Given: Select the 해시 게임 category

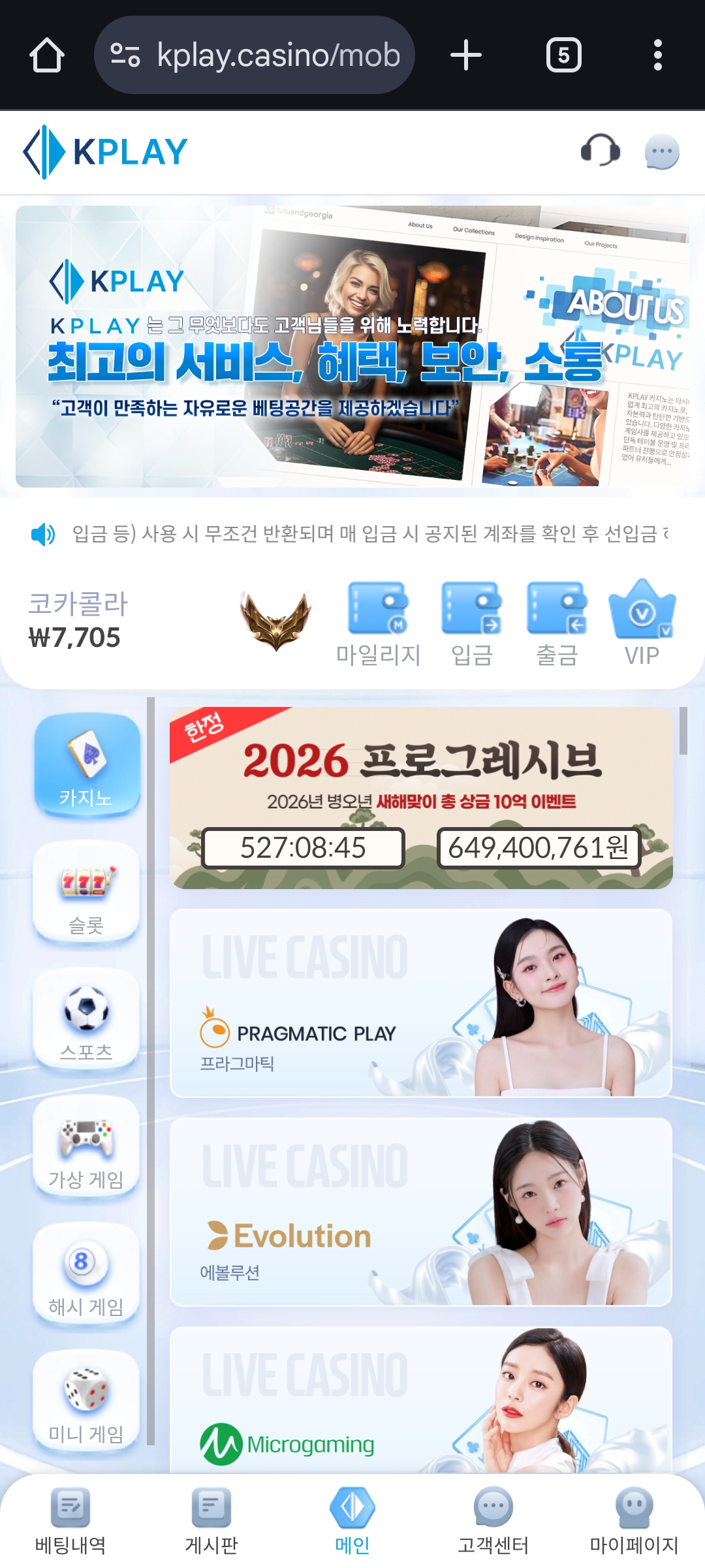Looking at the screenshot, I should pyautogui.click(x=86, y=1274).
